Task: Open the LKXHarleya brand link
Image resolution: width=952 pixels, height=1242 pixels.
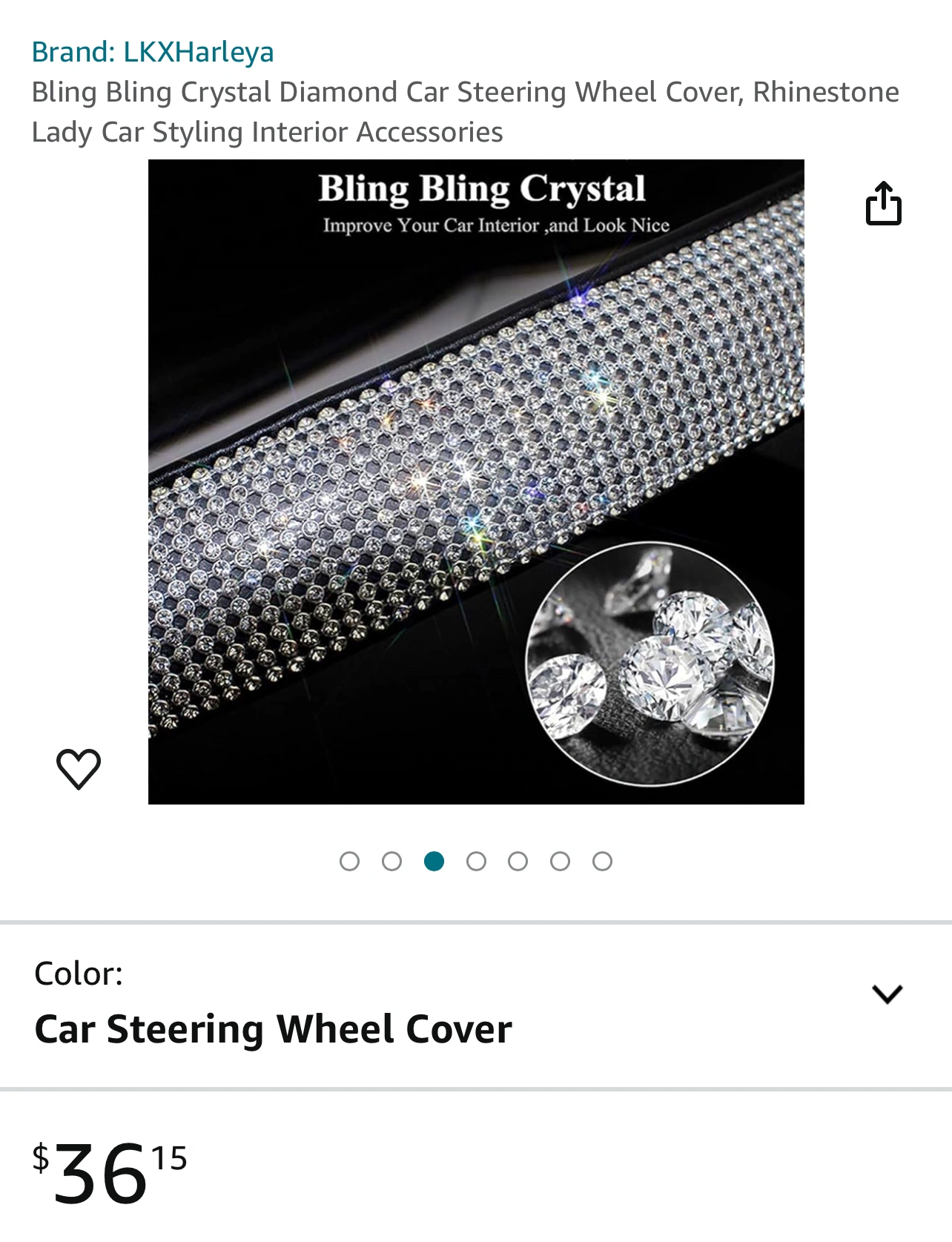Action: tap(153, 52)
